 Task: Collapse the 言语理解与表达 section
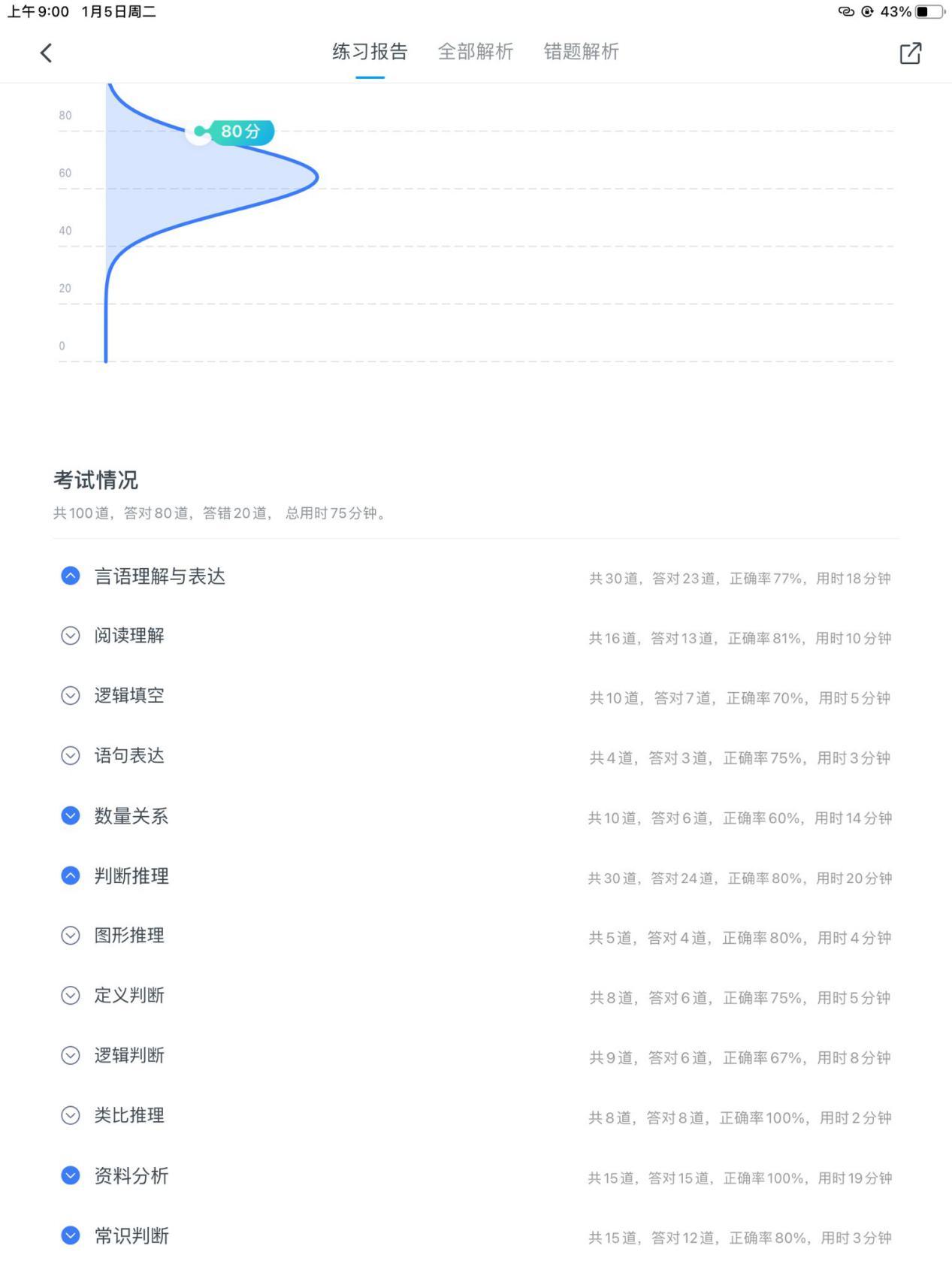click(70, 576)
